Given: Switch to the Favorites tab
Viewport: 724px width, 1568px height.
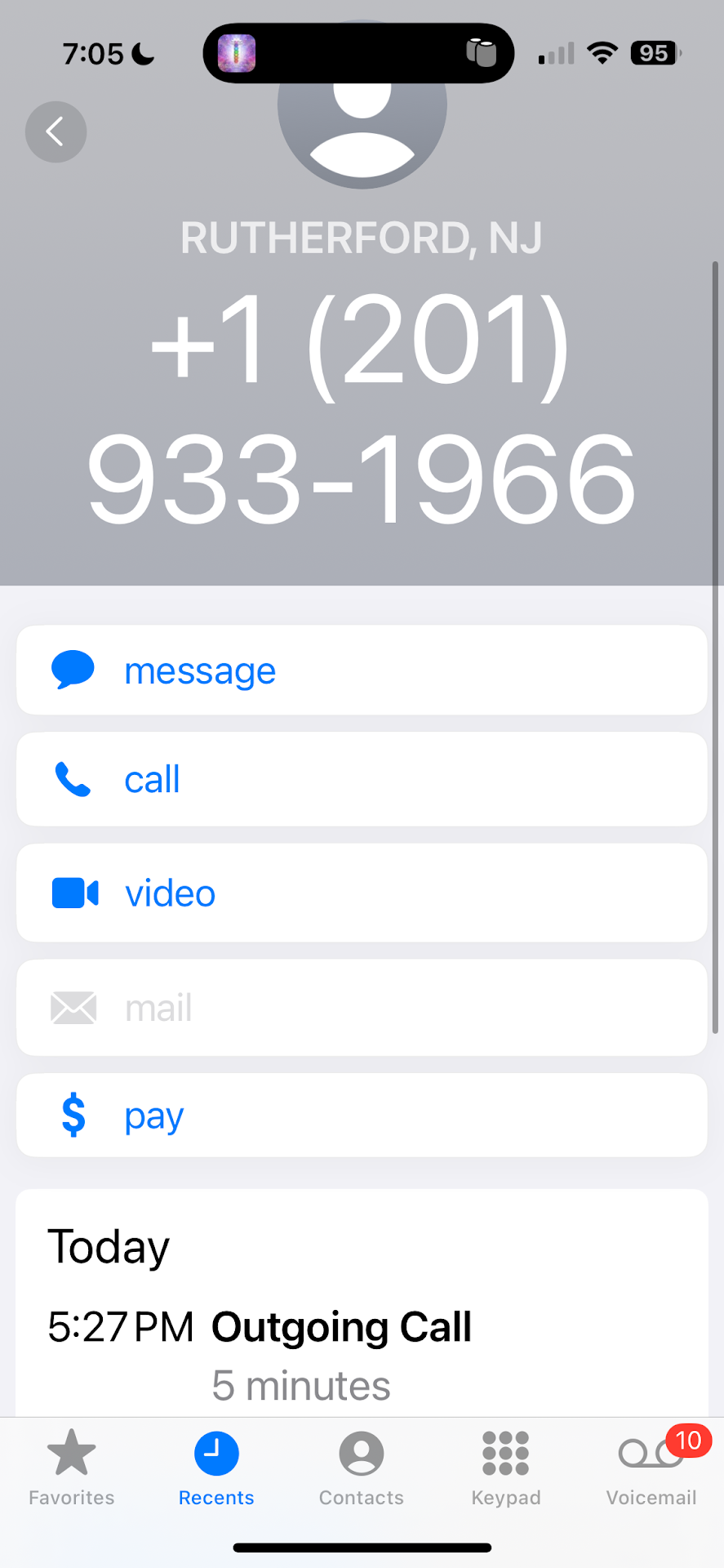Looking at the screenshot, I should (x=72, y=1468).
